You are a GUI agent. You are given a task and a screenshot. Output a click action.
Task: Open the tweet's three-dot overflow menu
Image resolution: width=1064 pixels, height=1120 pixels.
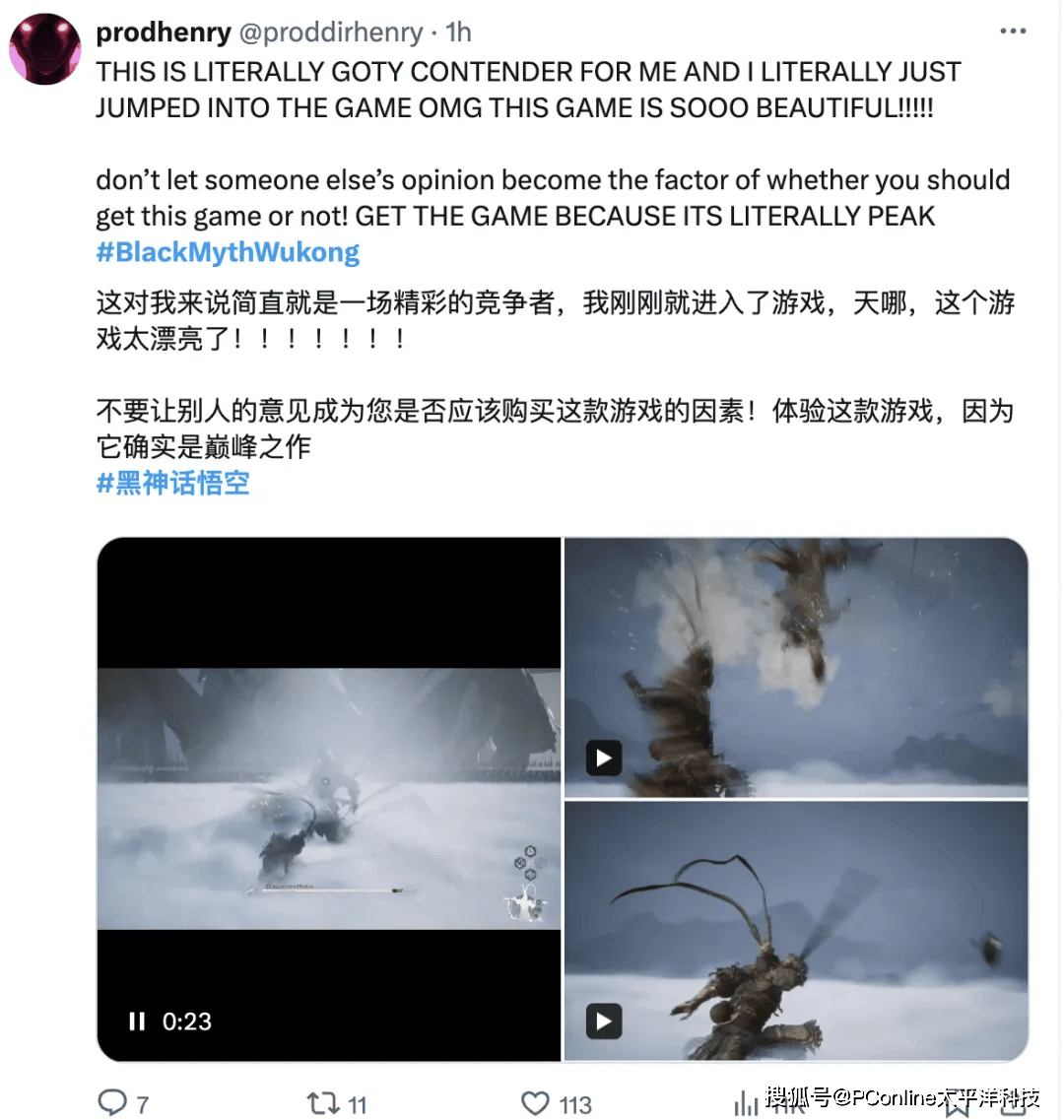coord(1013,32)
